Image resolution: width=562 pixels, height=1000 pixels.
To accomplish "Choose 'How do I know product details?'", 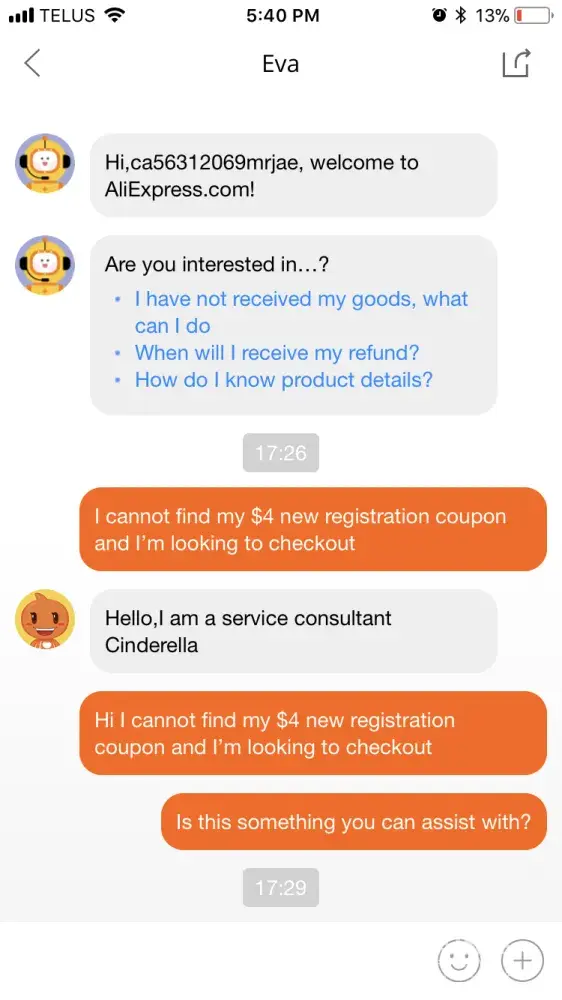I will click(284, 380).
